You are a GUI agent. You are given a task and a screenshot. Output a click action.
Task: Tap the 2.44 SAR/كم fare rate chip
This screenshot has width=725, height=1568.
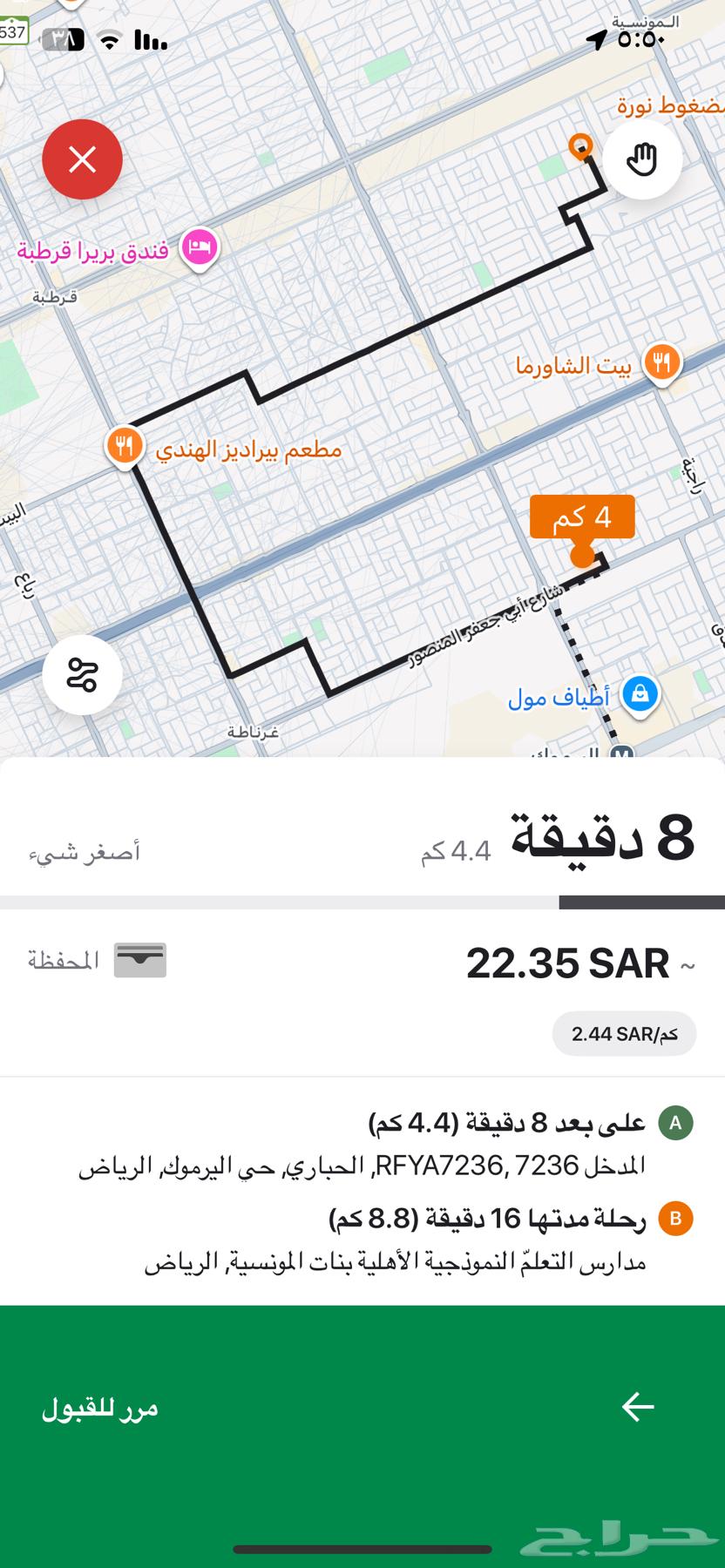624,1032
